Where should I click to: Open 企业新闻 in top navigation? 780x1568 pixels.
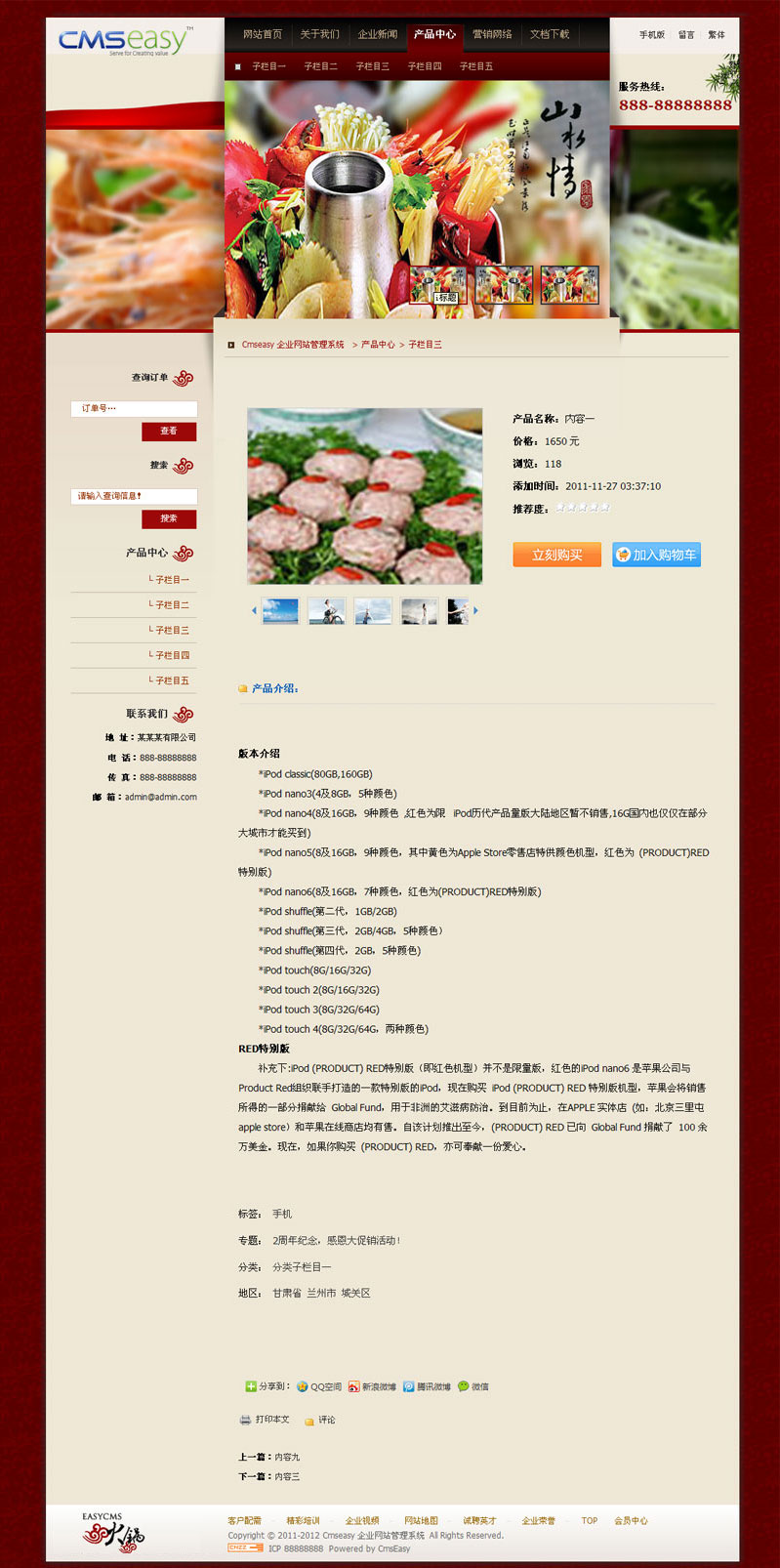(x=377, y=34)
